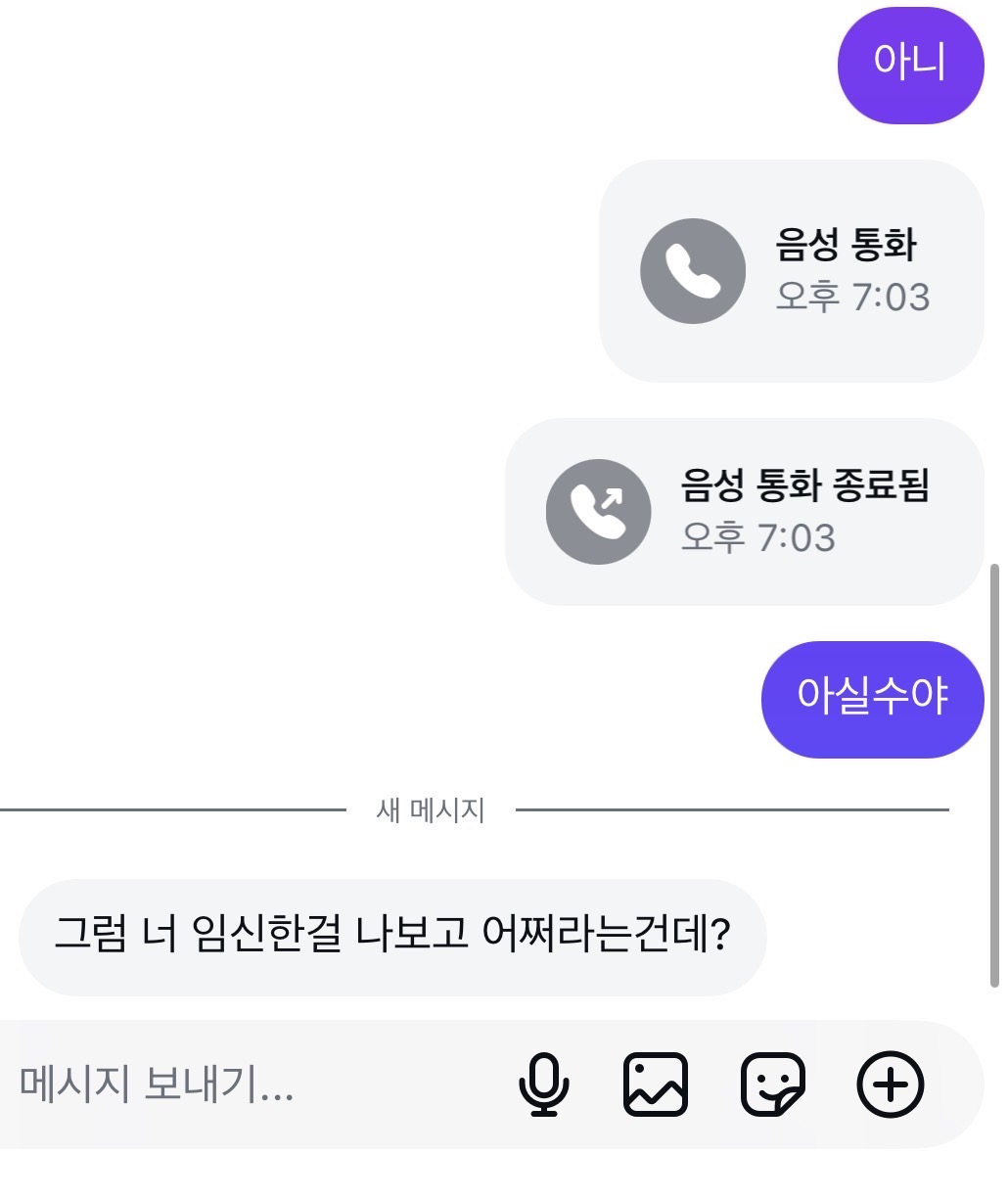Open the sticker picker icon
The image size is (1008, 1199).
772,1084
